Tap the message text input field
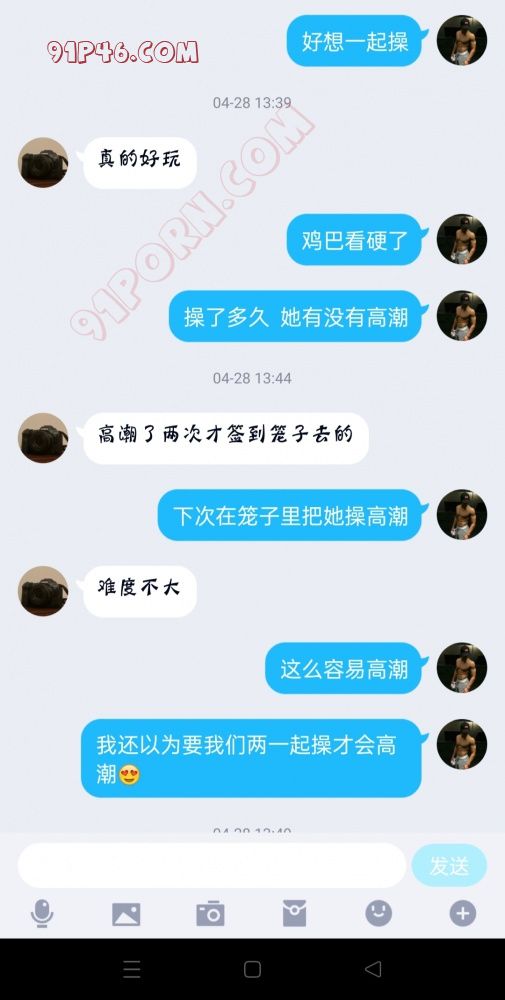Screen dimensions: 505x1000 [212, 865]
